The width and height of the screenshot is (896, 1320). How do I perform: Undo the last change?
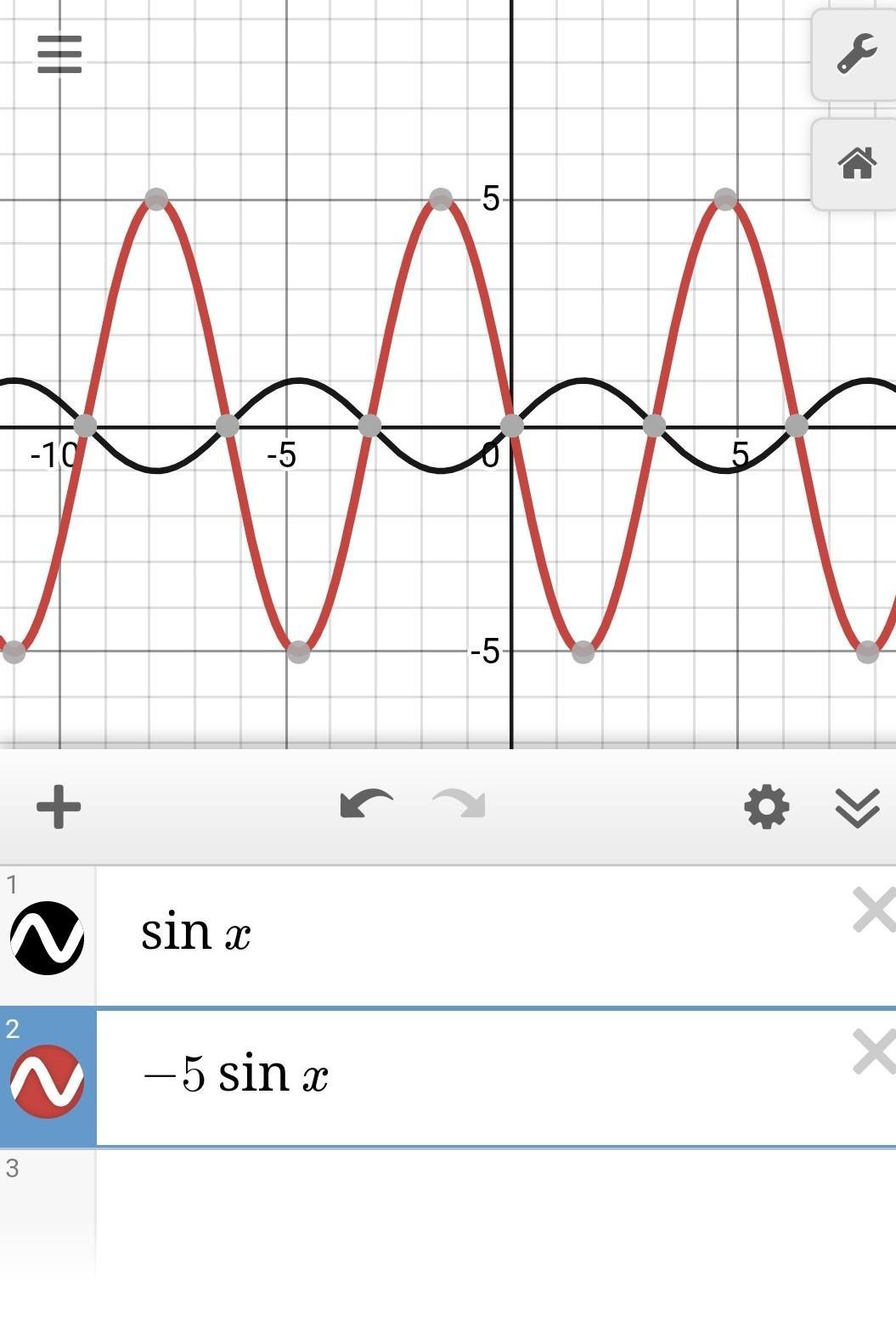(x=366, y=804)
